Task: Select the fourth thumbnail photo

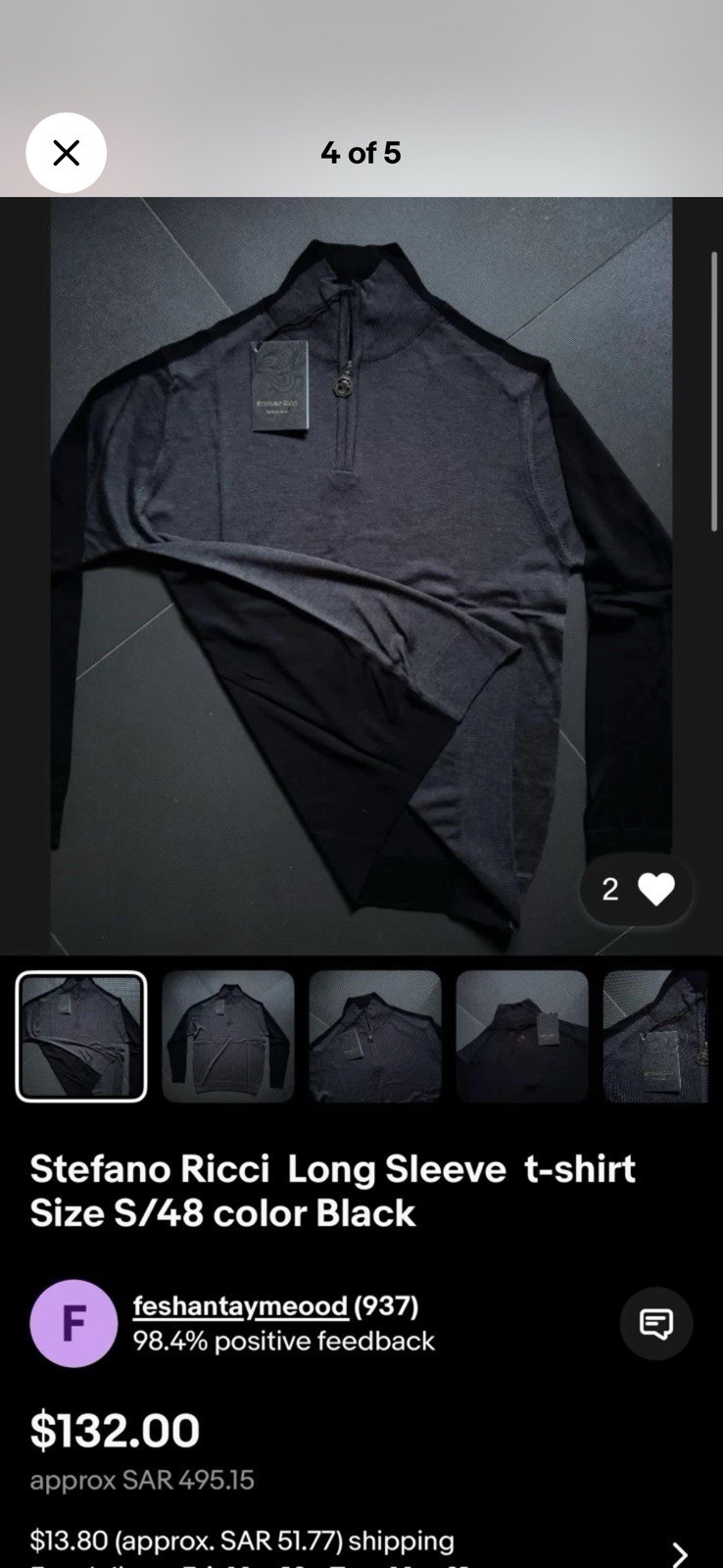Action: tap(521, 1036)
